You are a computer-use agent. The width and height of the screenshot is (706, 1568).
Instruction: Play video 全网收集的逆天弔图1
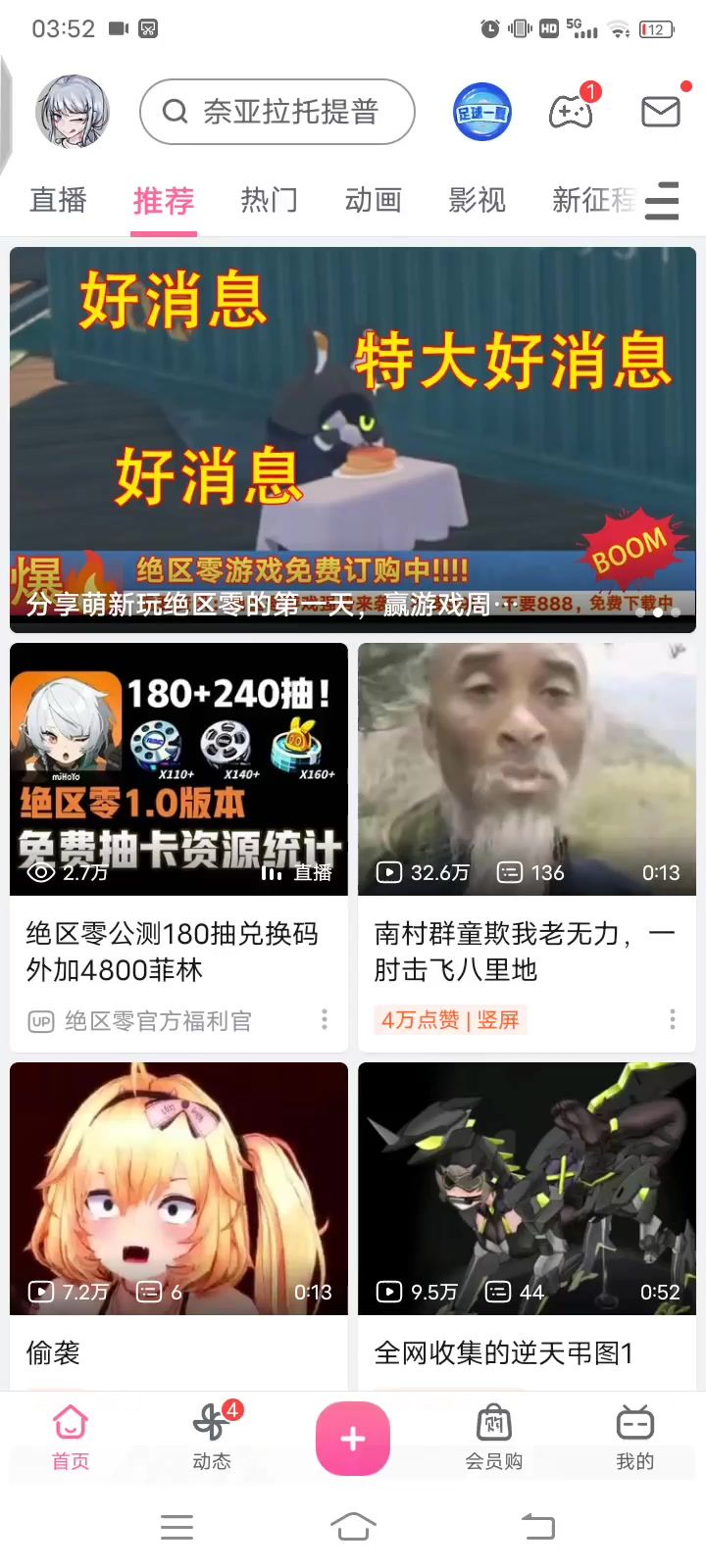[527, 1188]
